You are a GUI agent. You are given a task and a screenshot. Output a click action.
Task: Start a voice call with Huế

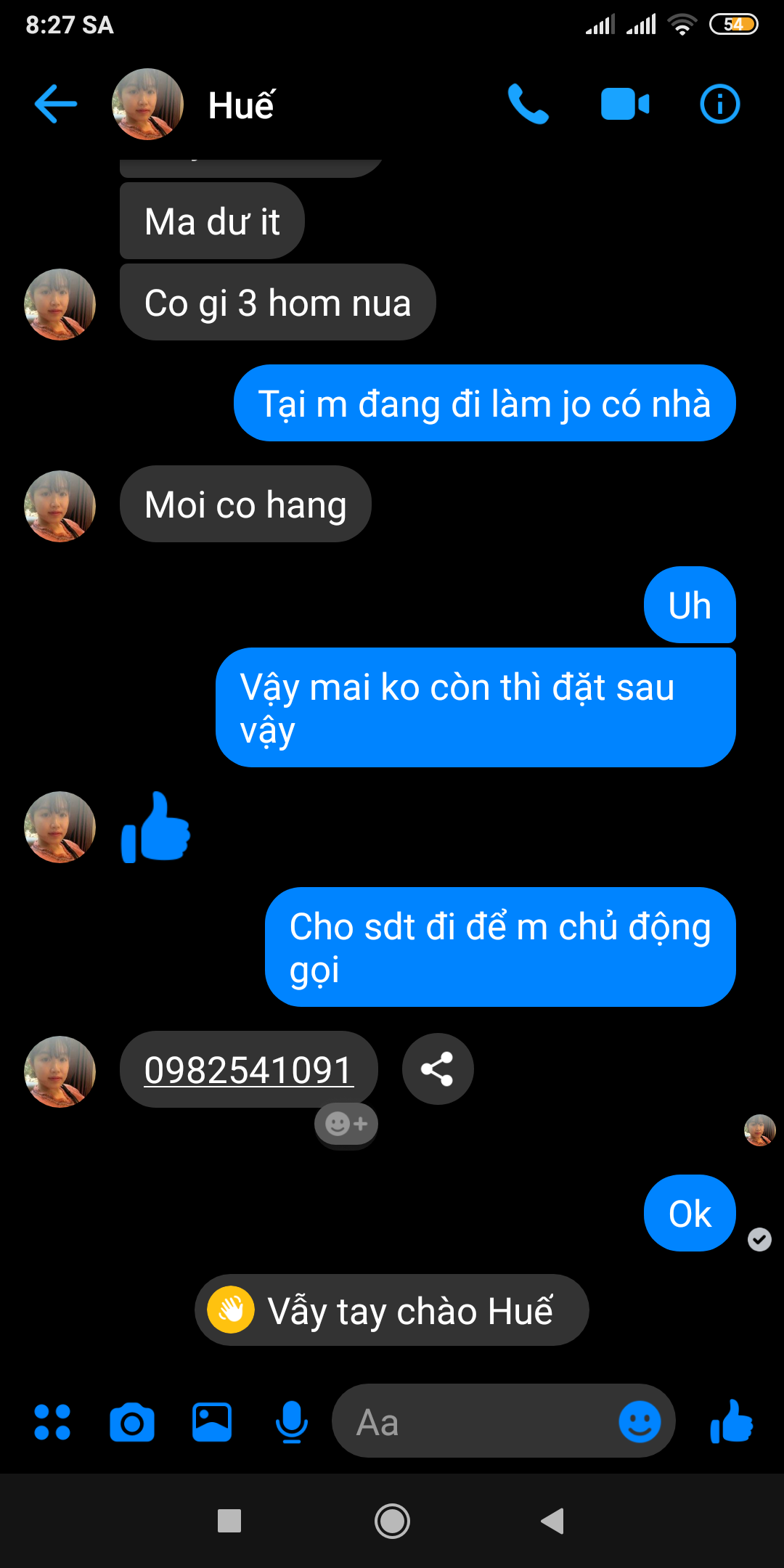[x=528, y=104]
